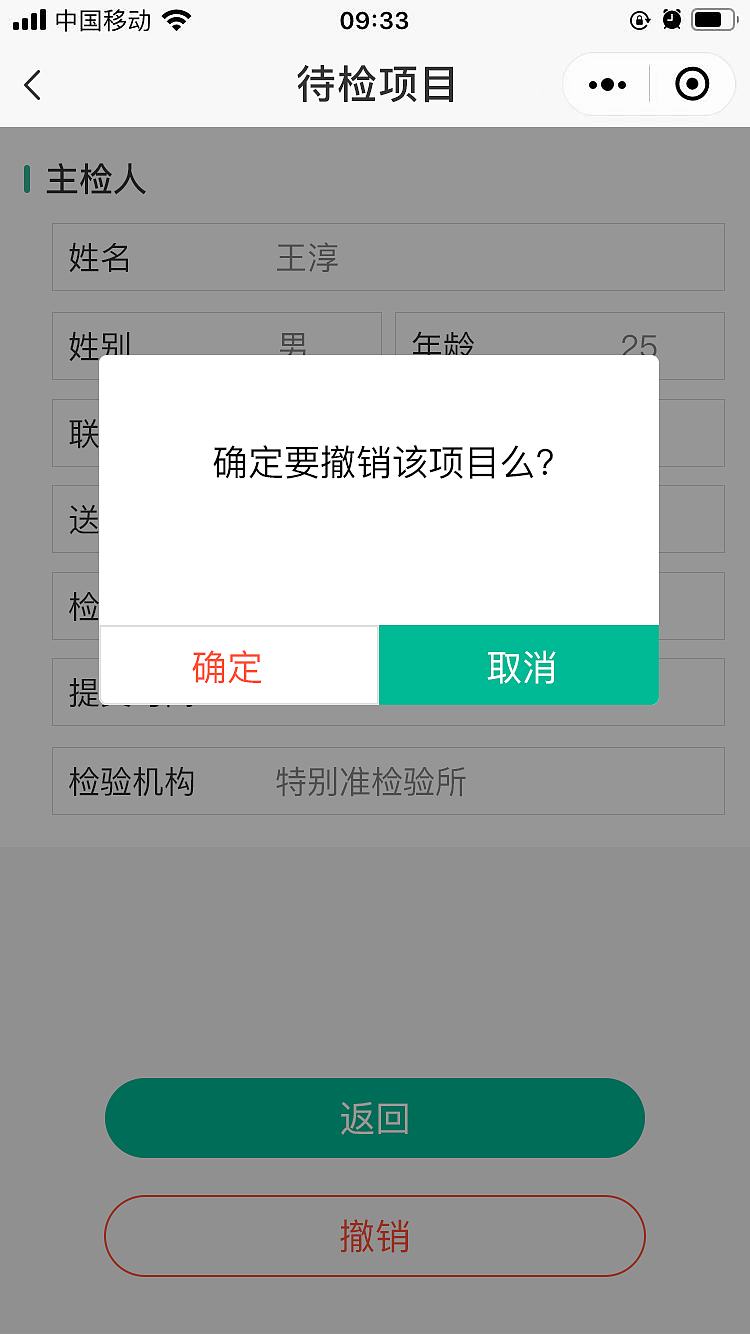Tap the battery indicator icon
The width and height of the screenshot is (750, 1334).
click(x=712, y=18)
